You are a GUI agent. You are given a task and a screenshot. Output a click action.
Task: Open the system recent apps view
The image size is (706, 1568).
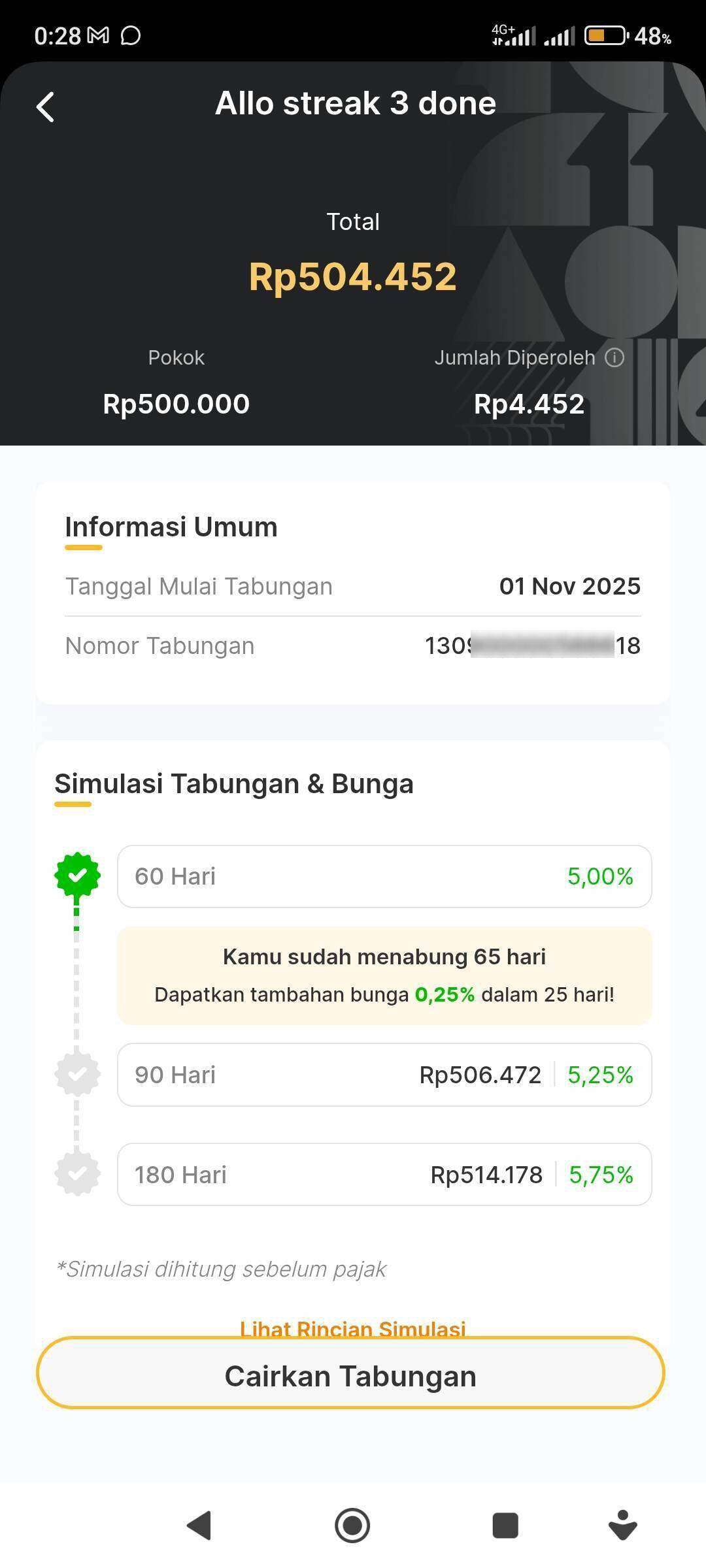505,1526
